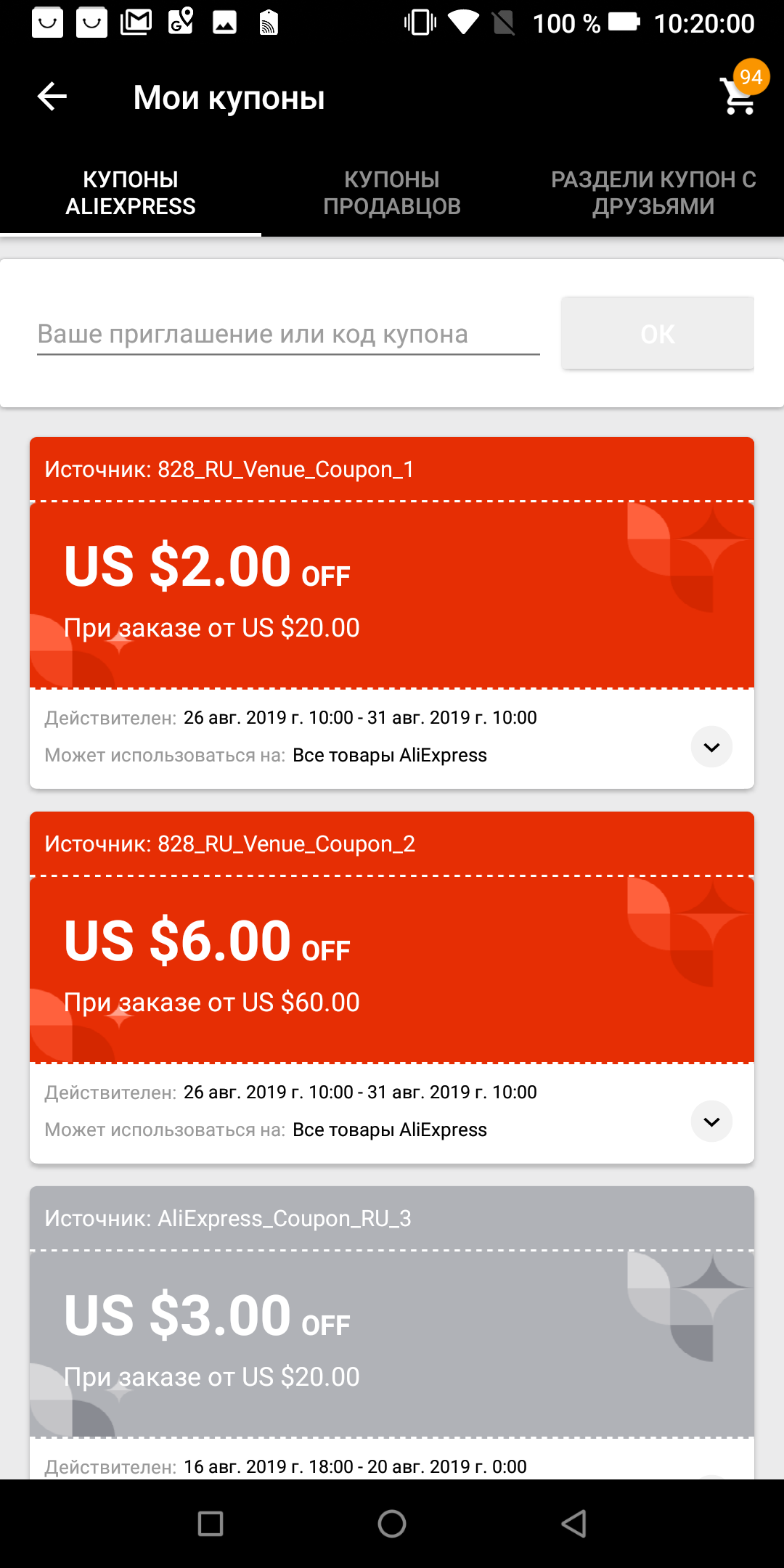Viewport: 784px width, 1568px height.
Task: Select the Купоны AliExpress tab
Action: coord(131,193)
